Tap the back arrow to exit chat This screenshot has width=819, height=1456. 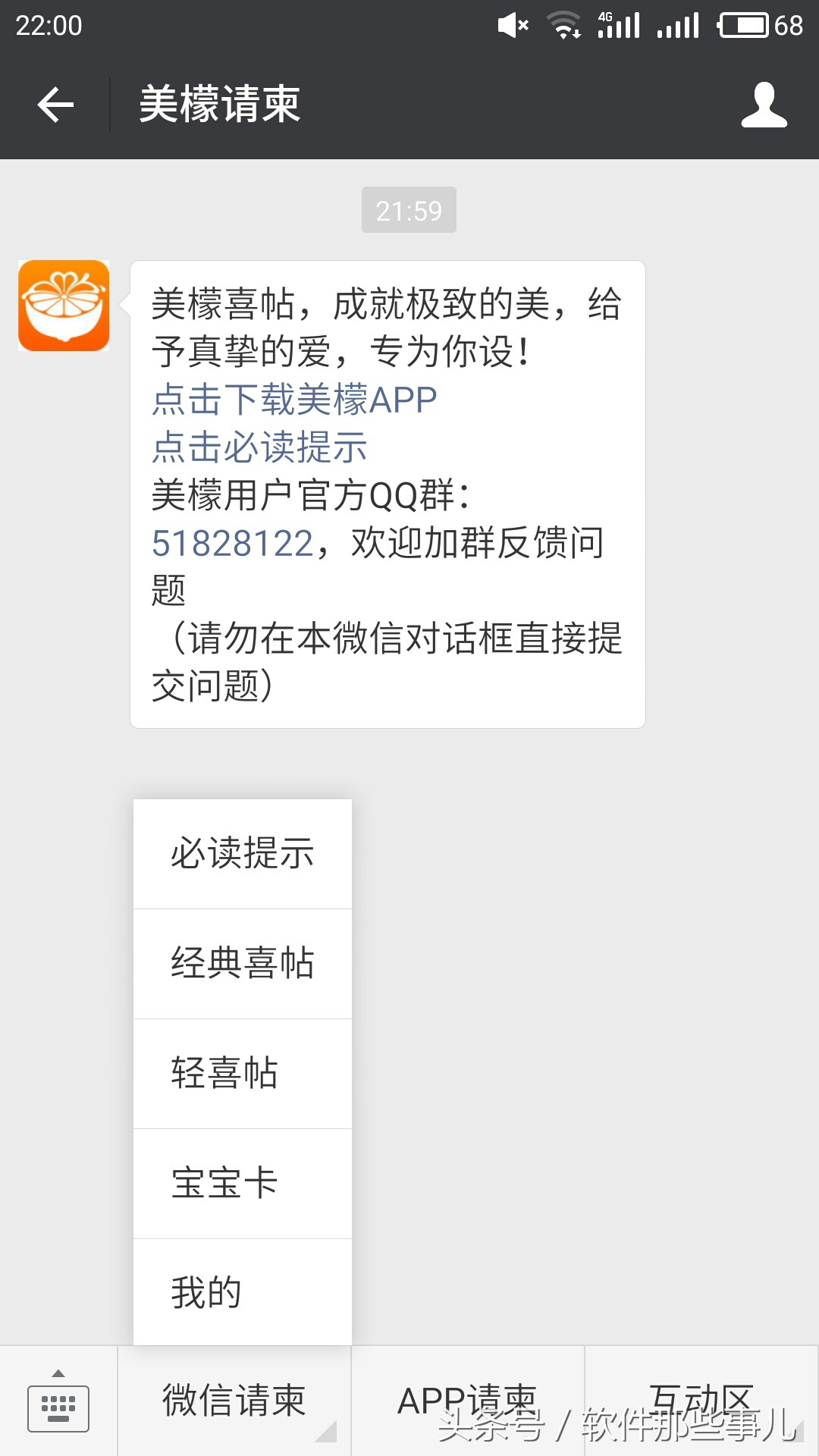(53, 106)
